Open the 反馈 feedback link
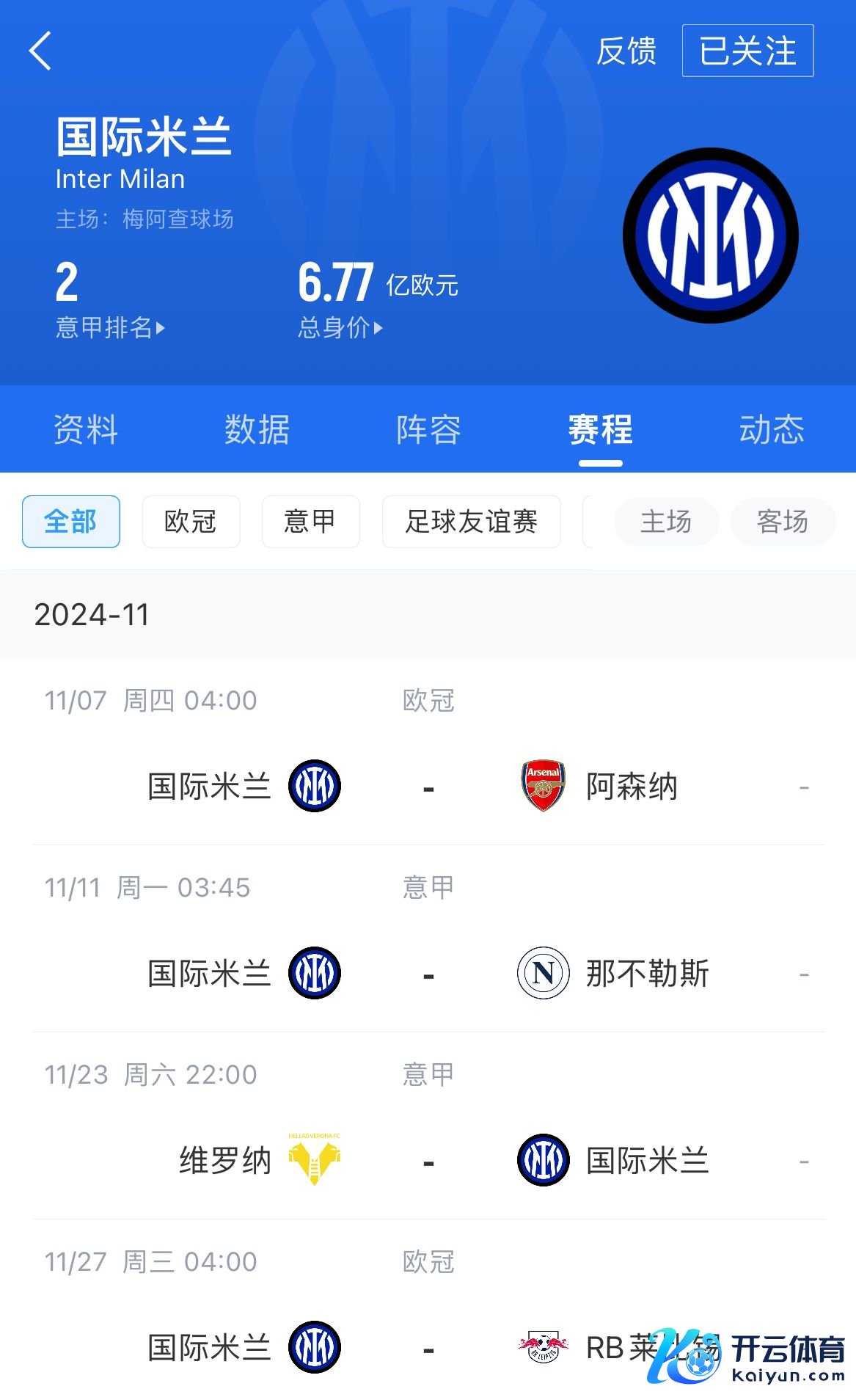 (x=626, y=51)
